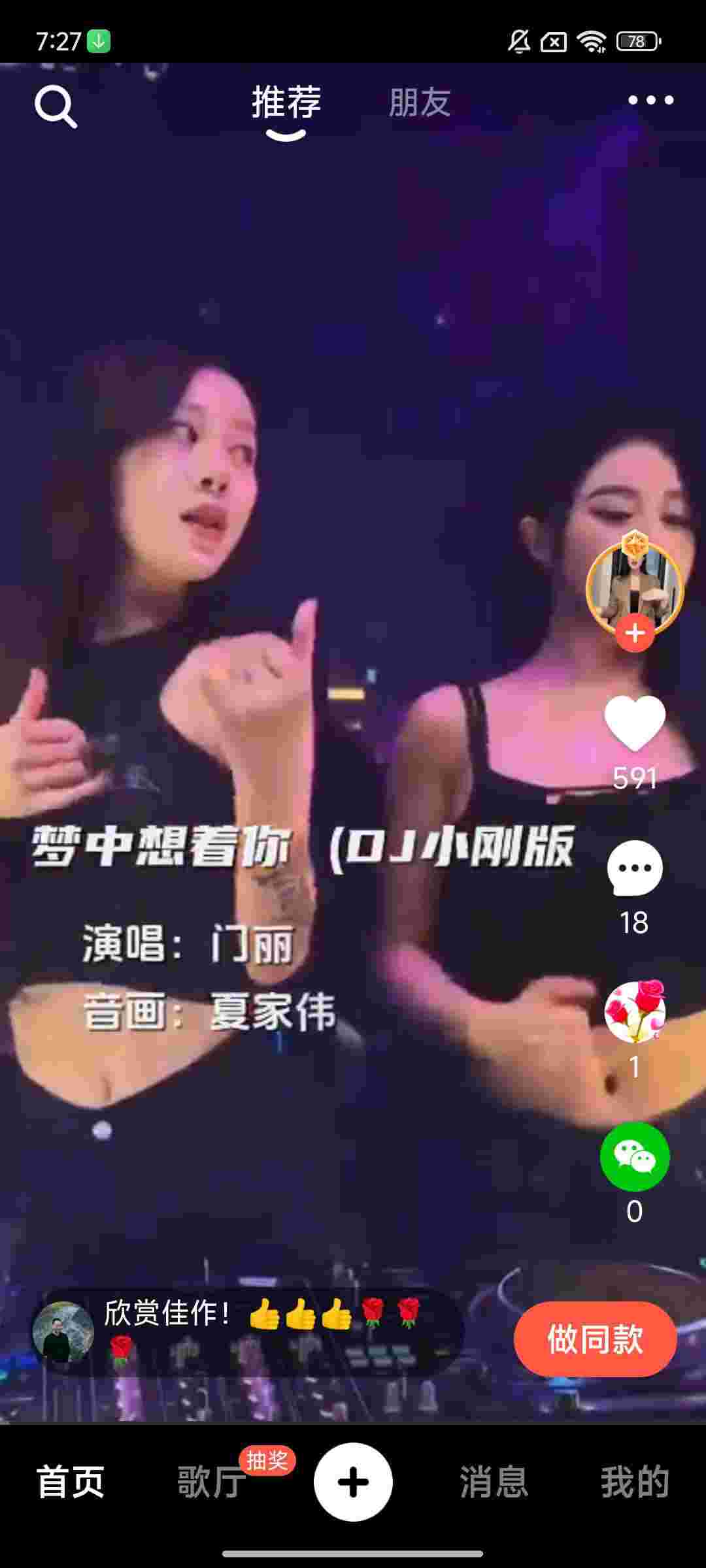Viewport: 706px width, 1568px height.
Task: Send a rose gift
Action: pos(634,1012)
